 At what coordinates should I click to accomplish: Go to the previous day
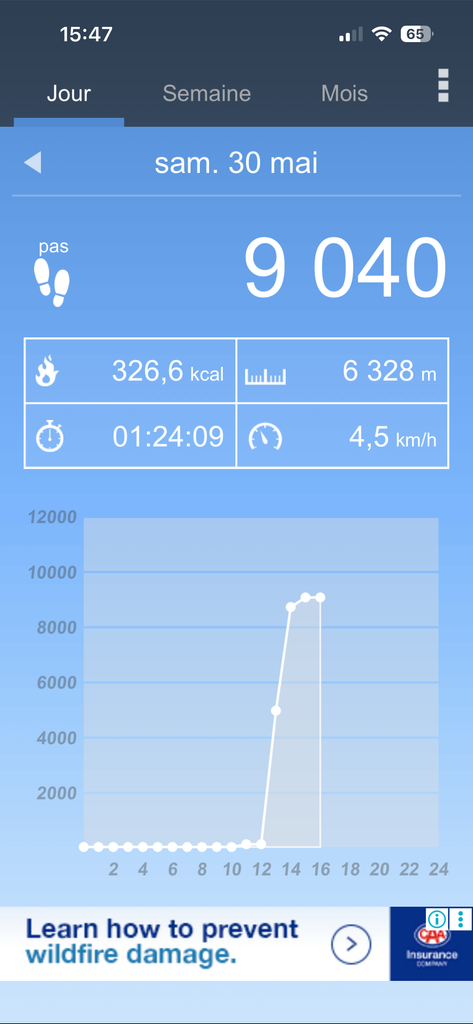[33, 163]
